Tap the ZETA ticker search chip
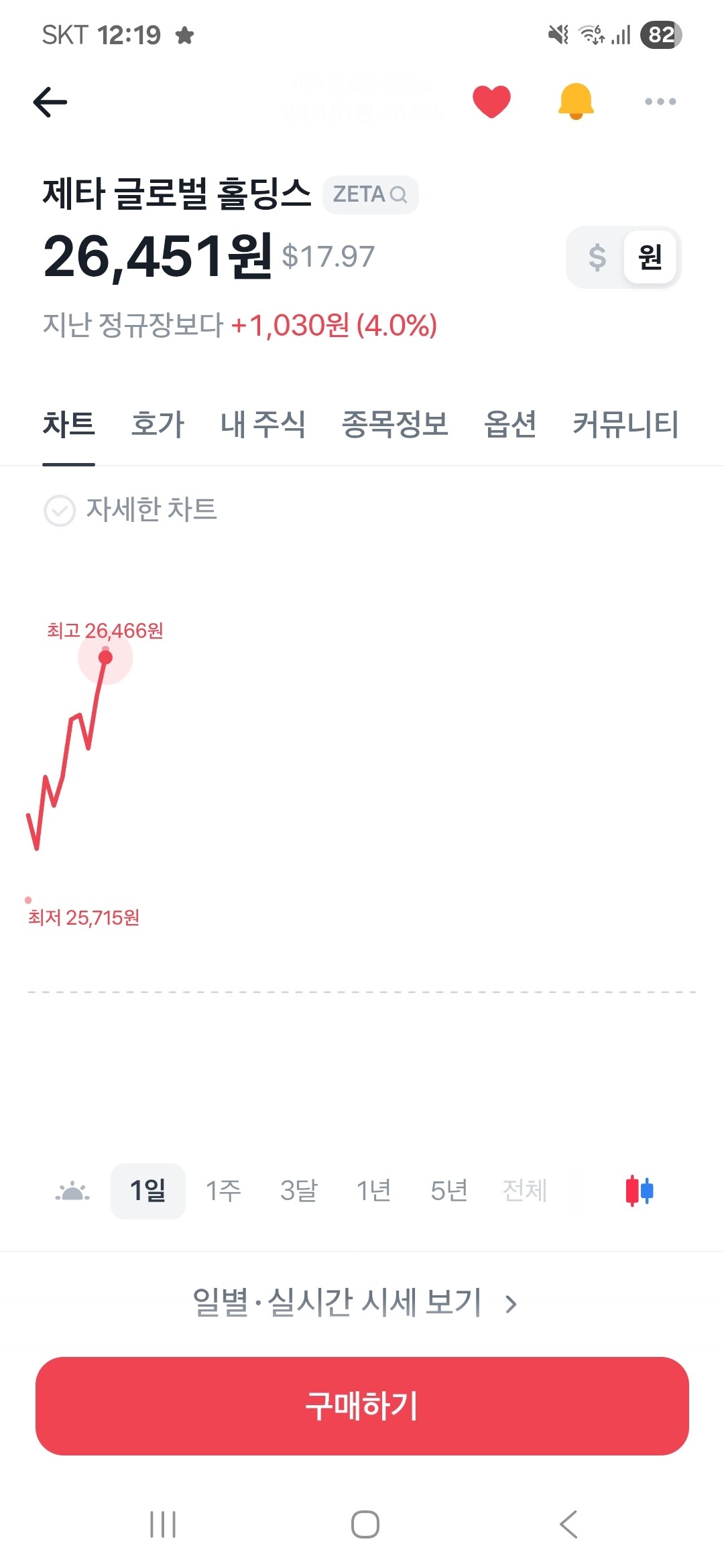This screenshot has height=1568, width=724. point(370,194)
